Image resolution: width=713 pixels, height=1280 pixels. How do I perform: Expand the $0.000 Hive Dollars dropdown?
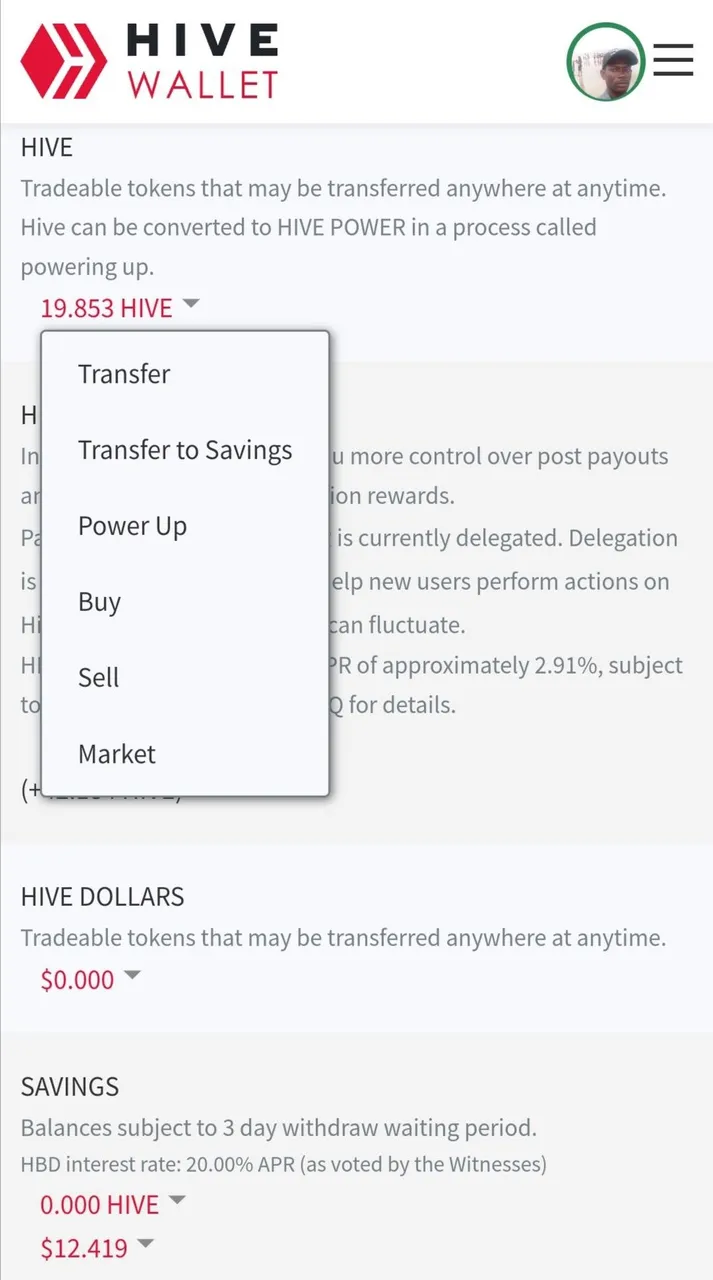tap(90, 980)
